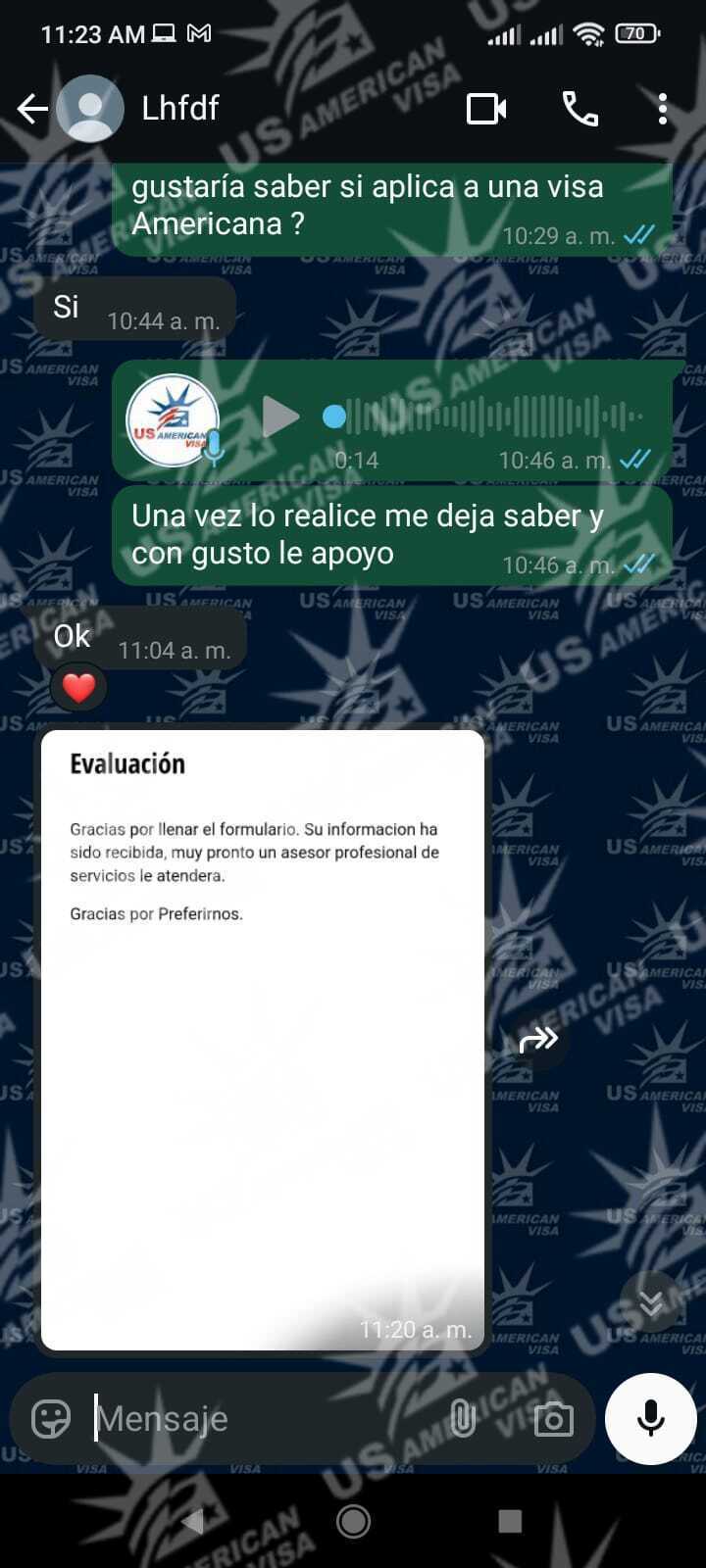The width and height of the screenshot is (706, 1568).
Task: Attach a file with the paperclip
Action: tap(463, 1418)
